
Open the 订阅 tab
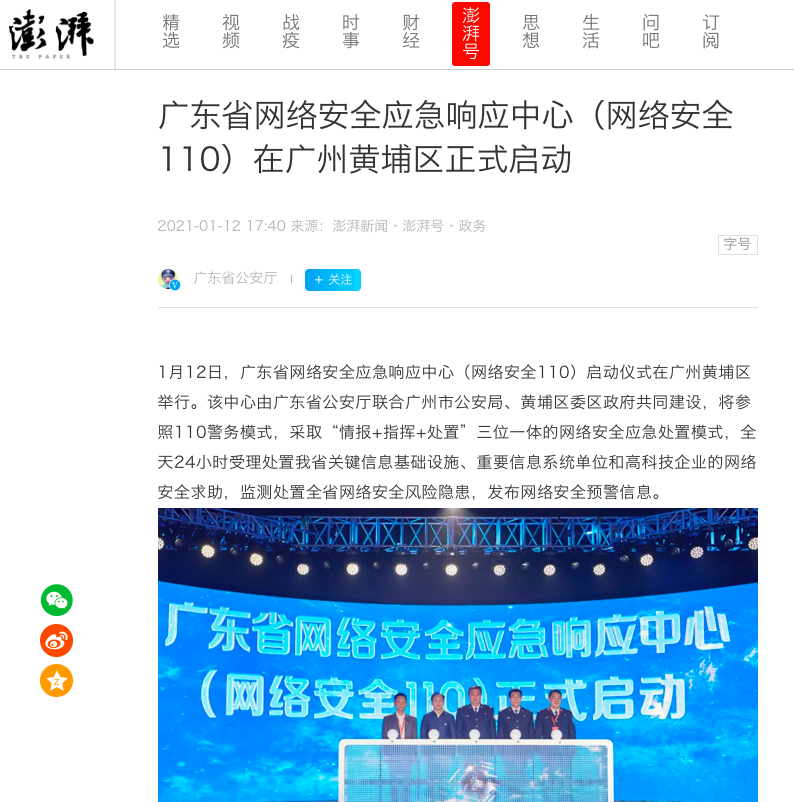(x=711, y=32)
